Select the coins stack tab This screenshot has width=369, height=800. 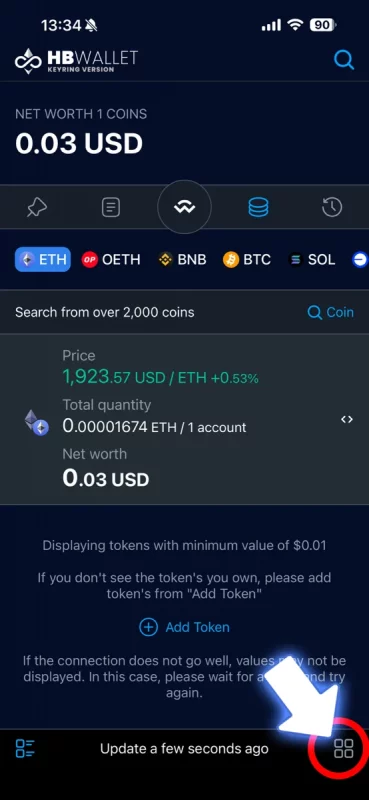(258, 207)
